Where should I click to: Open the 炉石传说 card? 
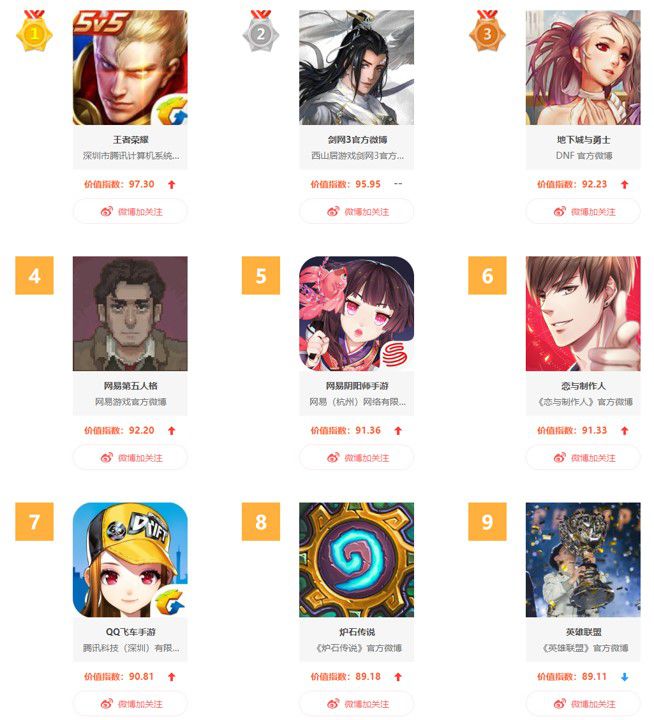click(356, 560)
